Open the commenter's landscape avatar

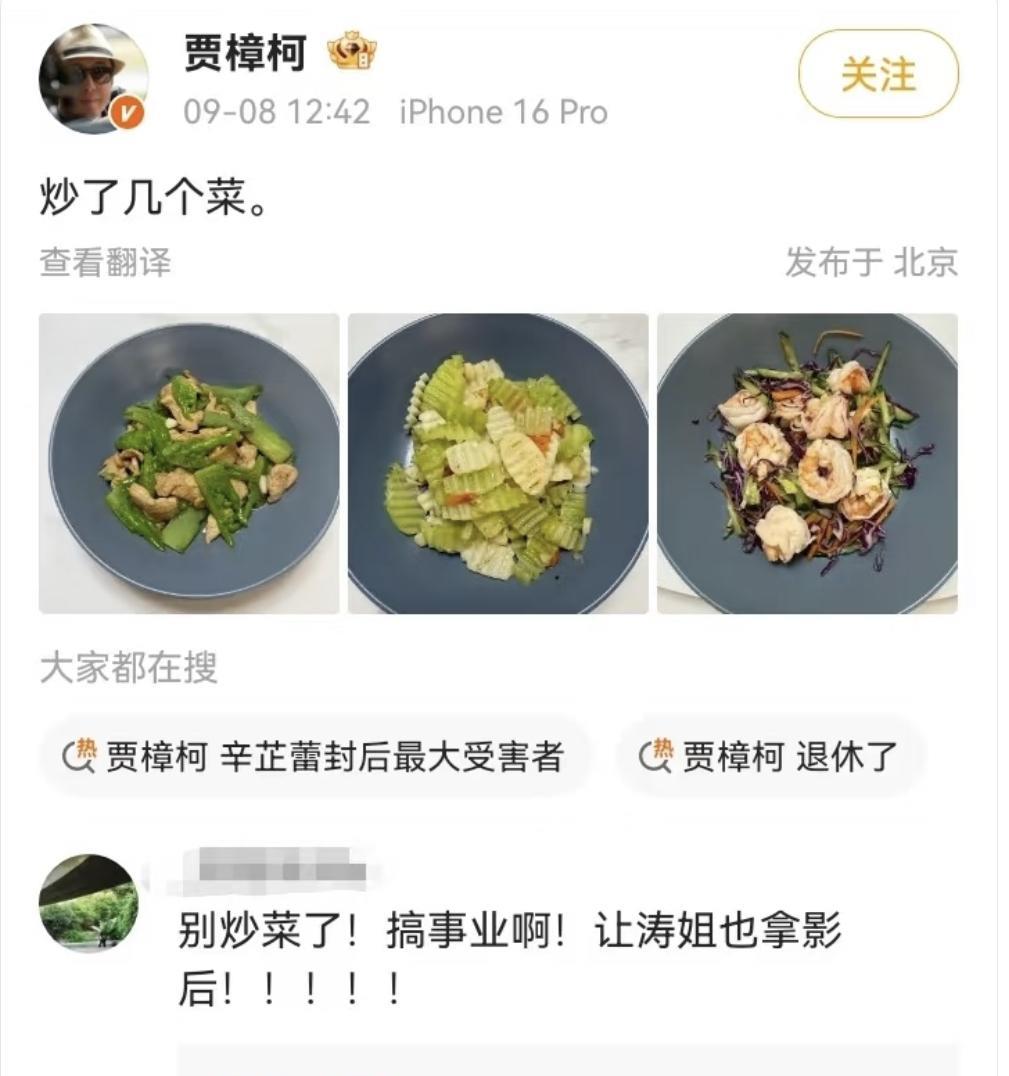pos(89,903)
